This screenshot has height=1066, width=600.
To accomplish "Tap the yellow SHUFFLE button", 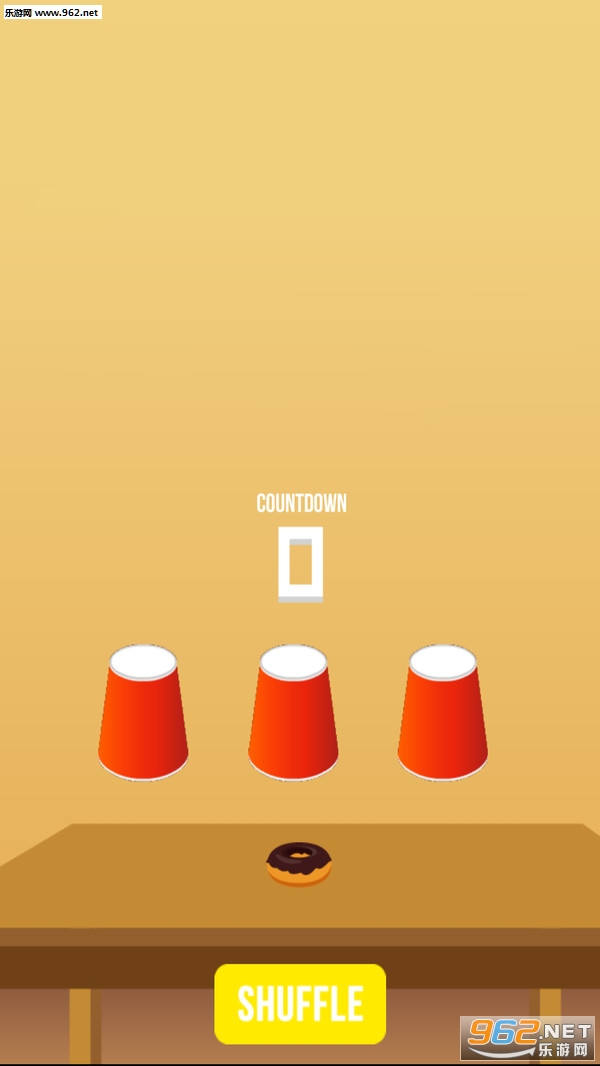I will pos(300,1003).
